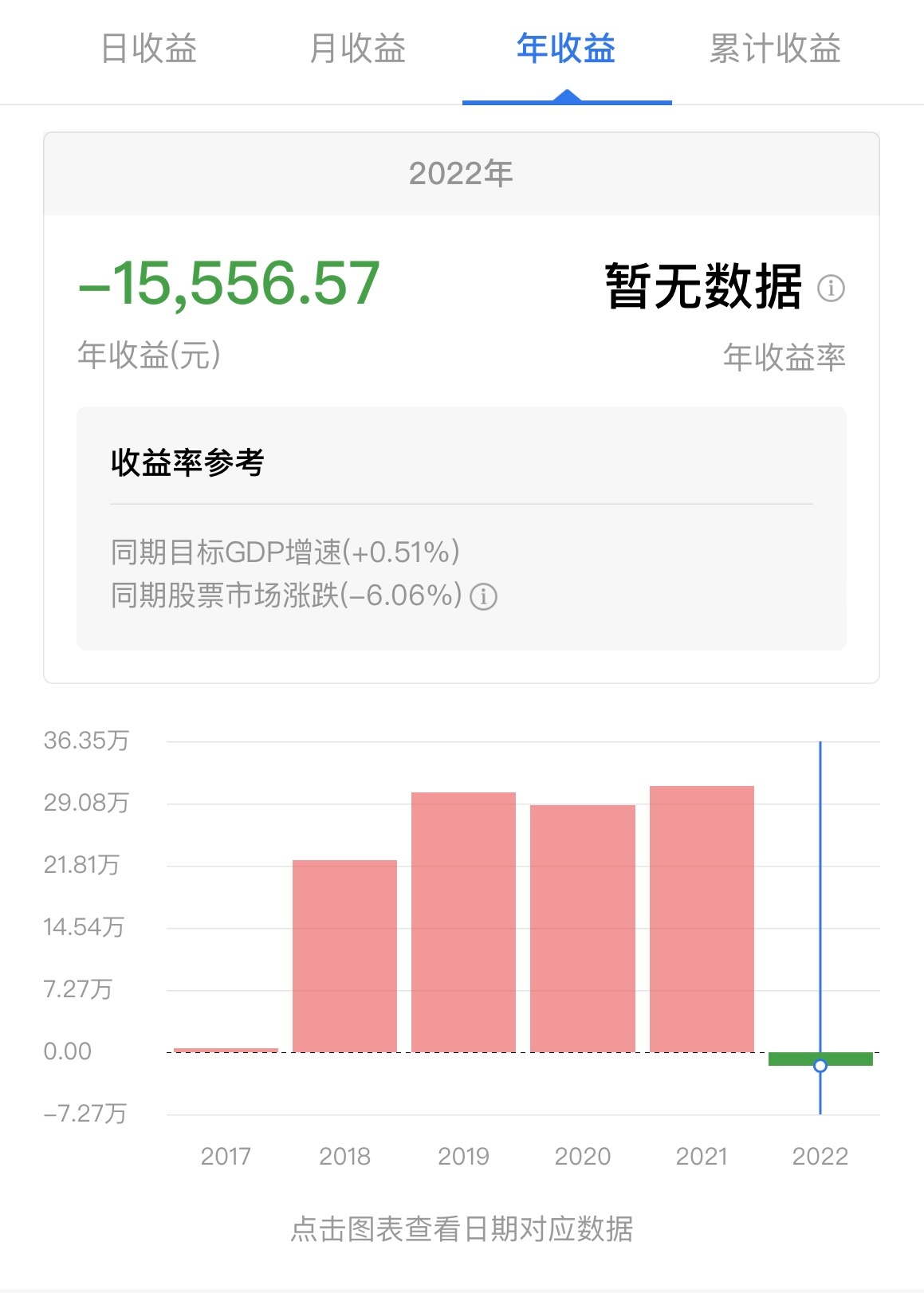
Task: Tap info icon beside 同期股票市场涨跌
Action: coord(483,596)
